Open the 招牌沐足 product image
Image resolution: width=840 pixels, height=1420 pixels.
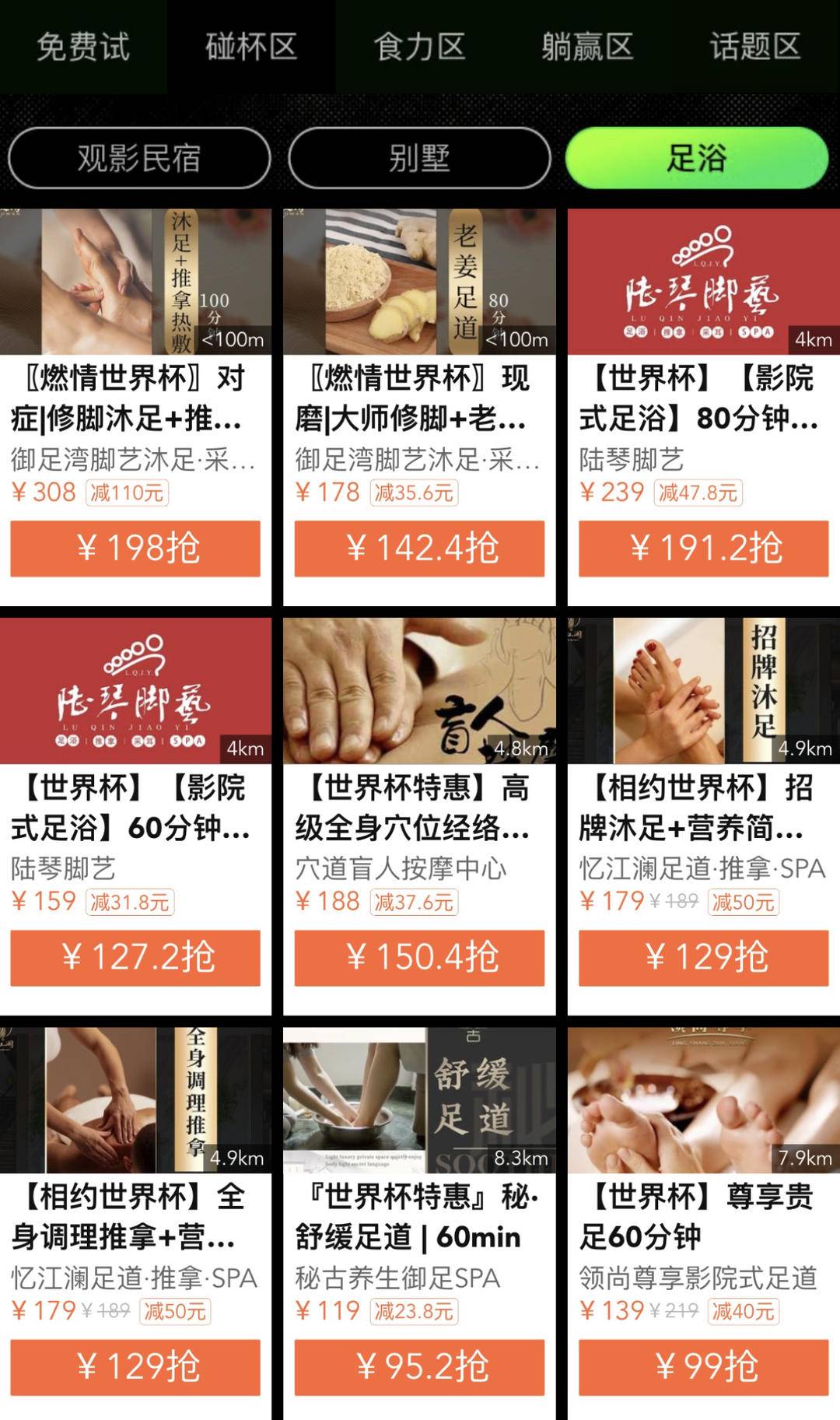[704, 691]
